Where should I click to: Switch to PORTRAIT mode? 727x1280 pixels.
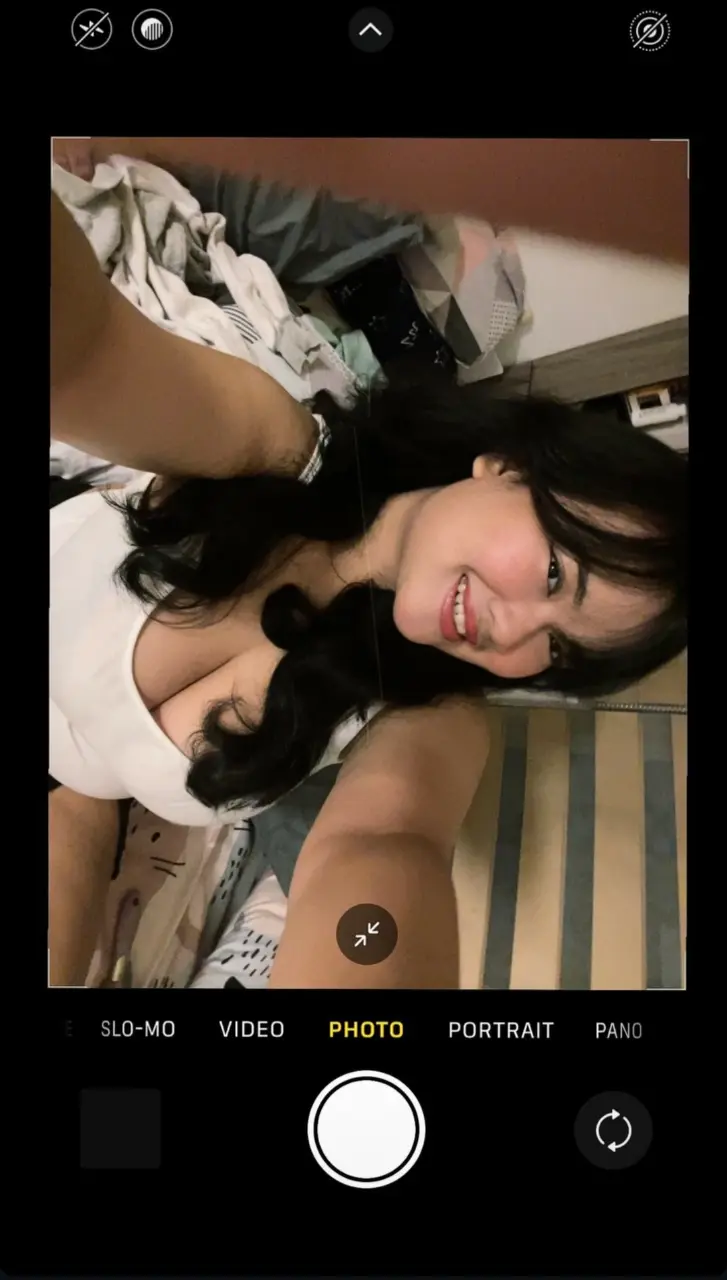tap(501, 1030)
